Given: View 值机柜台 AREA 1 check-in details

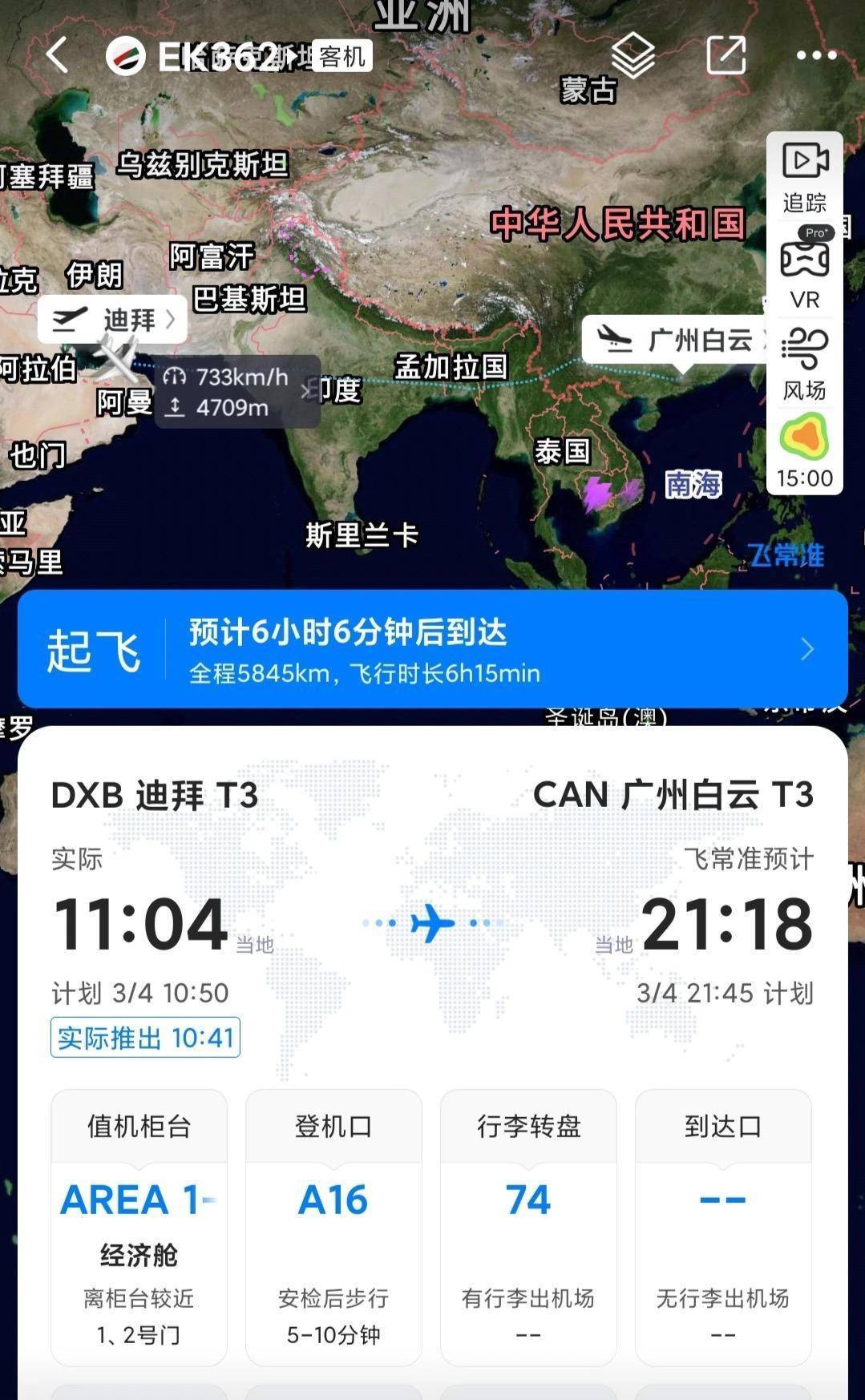Looking at the screenshot, I should pos(139,1227).
